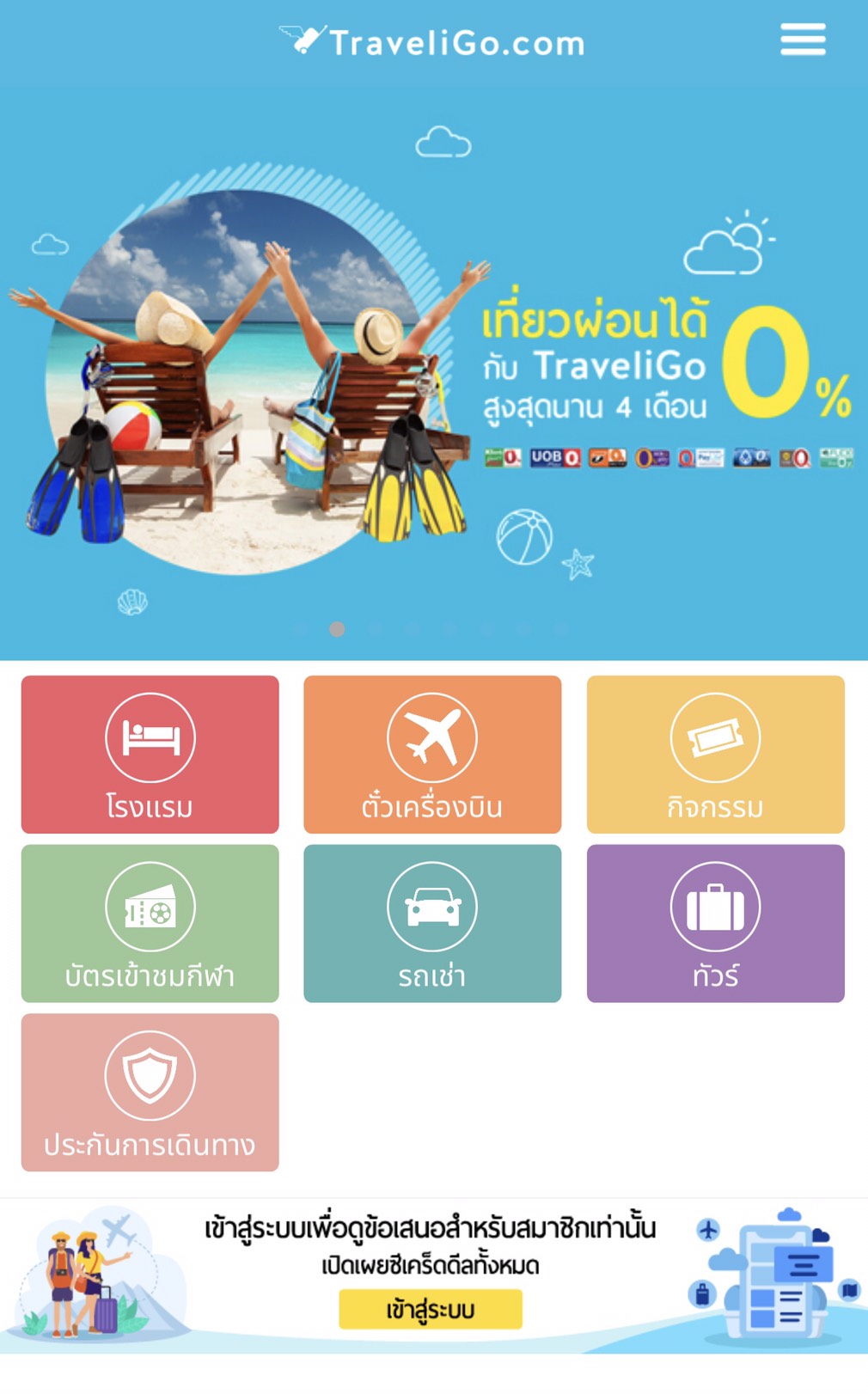Open รถเช่า car rental
Screen dimensions: 868x1394
432,923
